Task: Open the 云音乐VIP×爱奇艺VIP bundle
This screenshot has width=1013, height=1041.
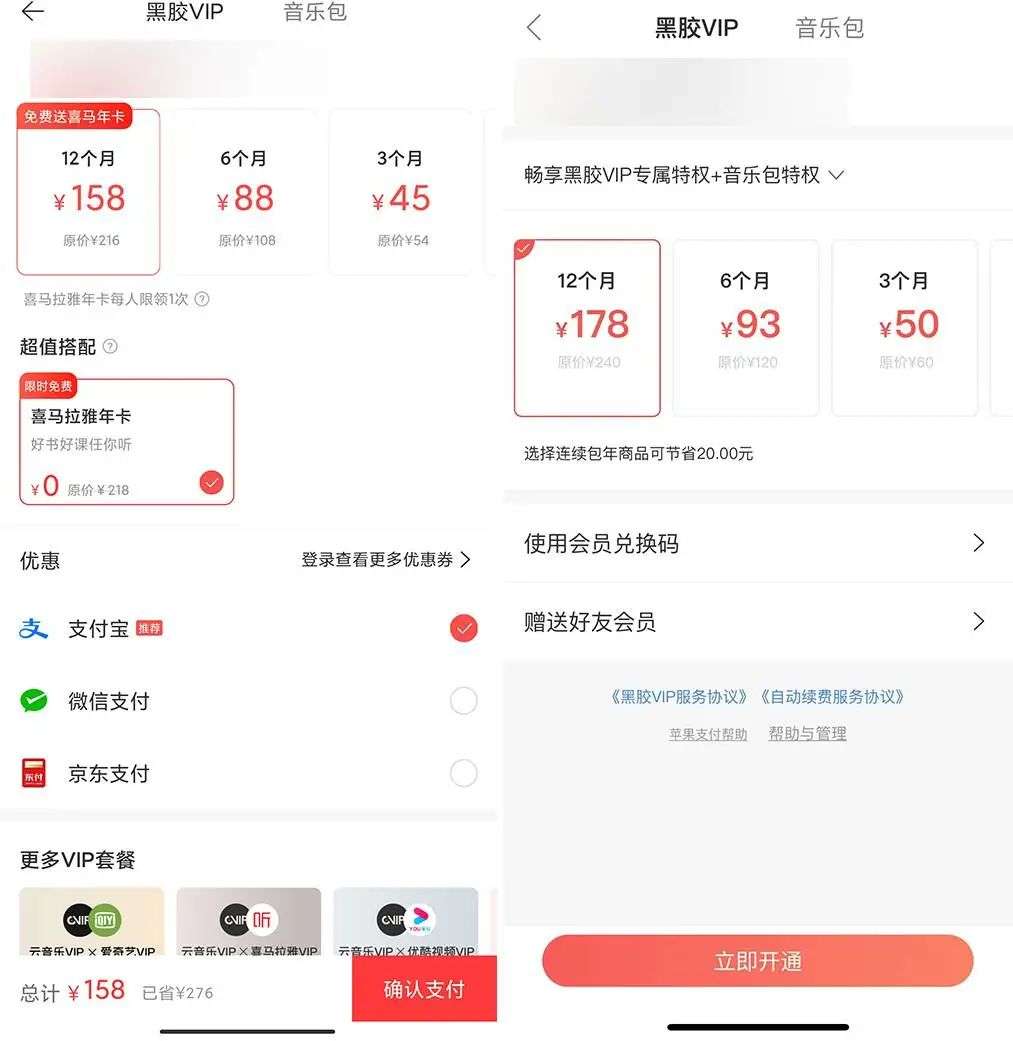Action: pyautogui.click(x=91, y=921)
